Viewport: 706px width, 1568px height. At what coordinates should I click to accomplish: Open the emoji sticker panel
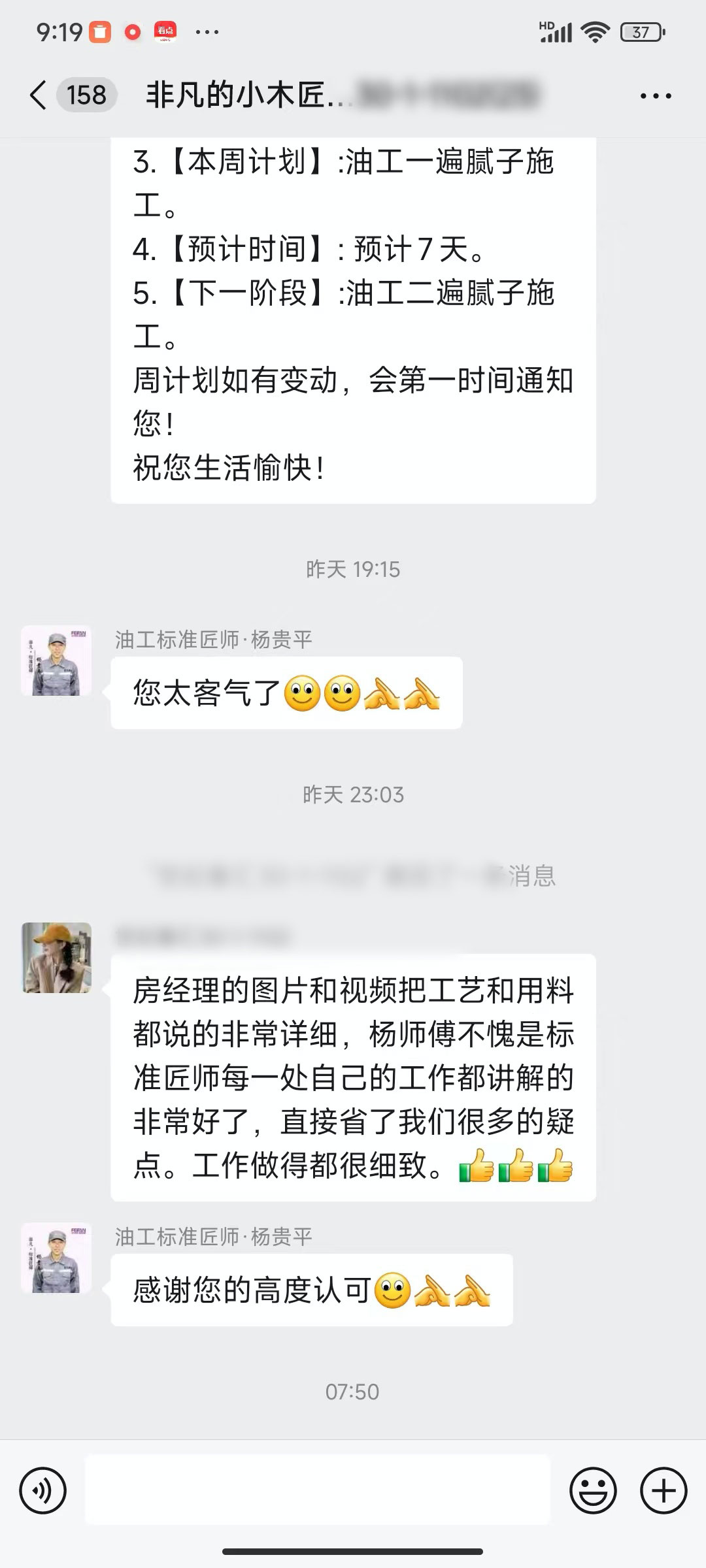click(x=593, y=1491)
